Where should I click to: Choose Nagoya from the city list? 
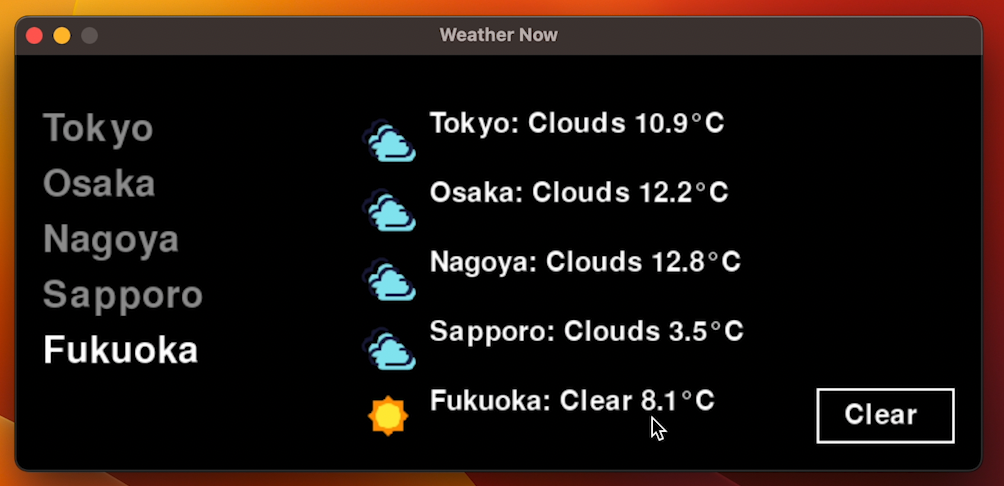111,240
